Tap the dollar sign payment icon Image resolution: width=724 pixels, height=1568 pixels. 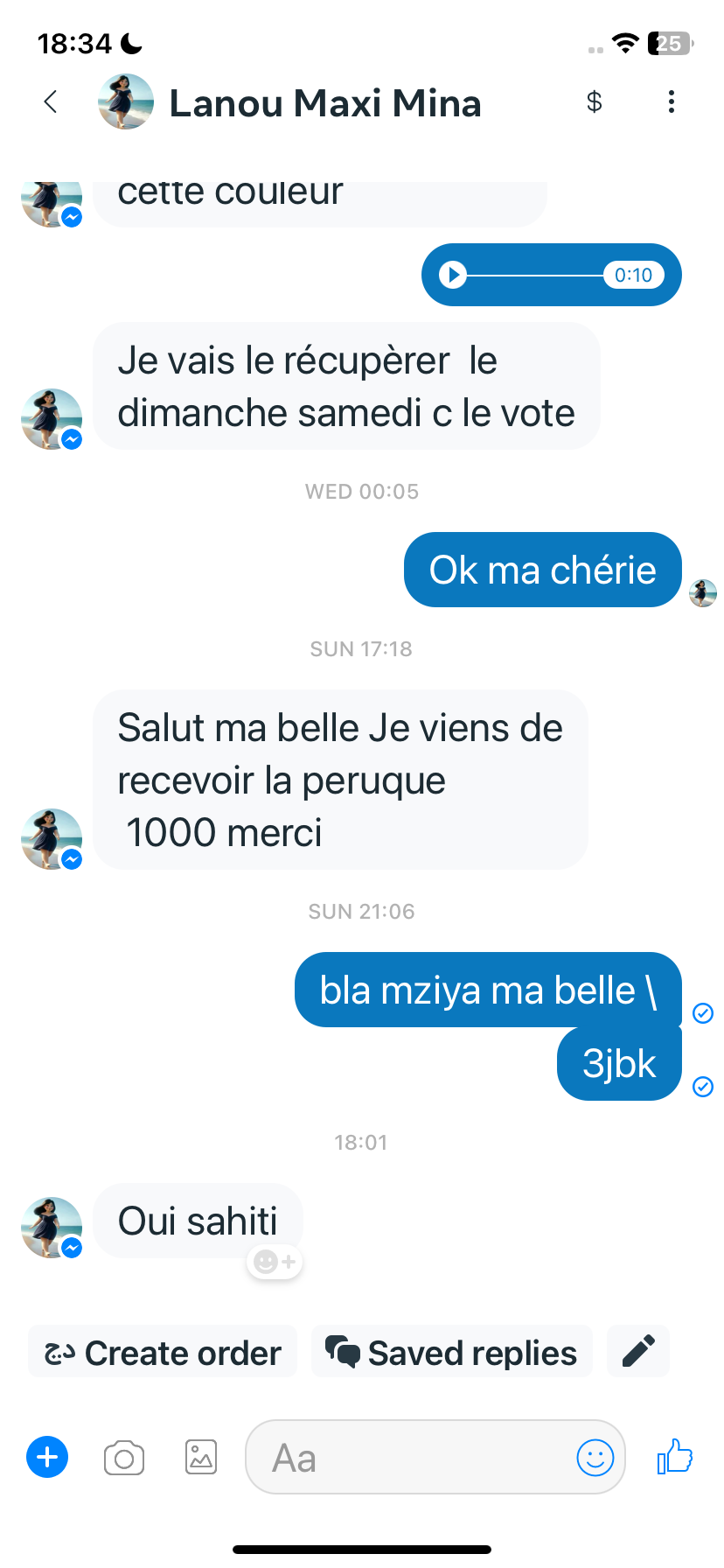point(595,102)
